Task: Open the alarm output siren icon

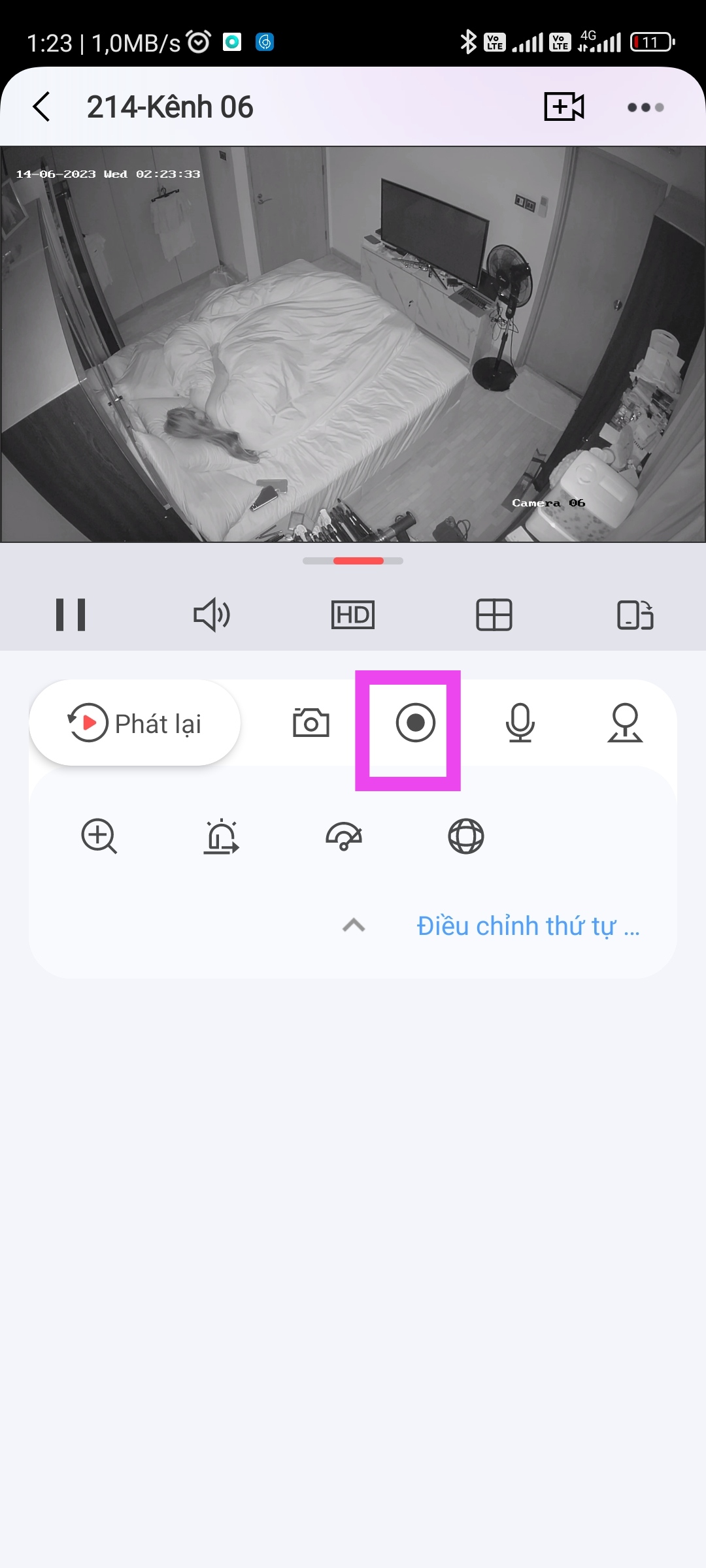Action: click(222, 836)
